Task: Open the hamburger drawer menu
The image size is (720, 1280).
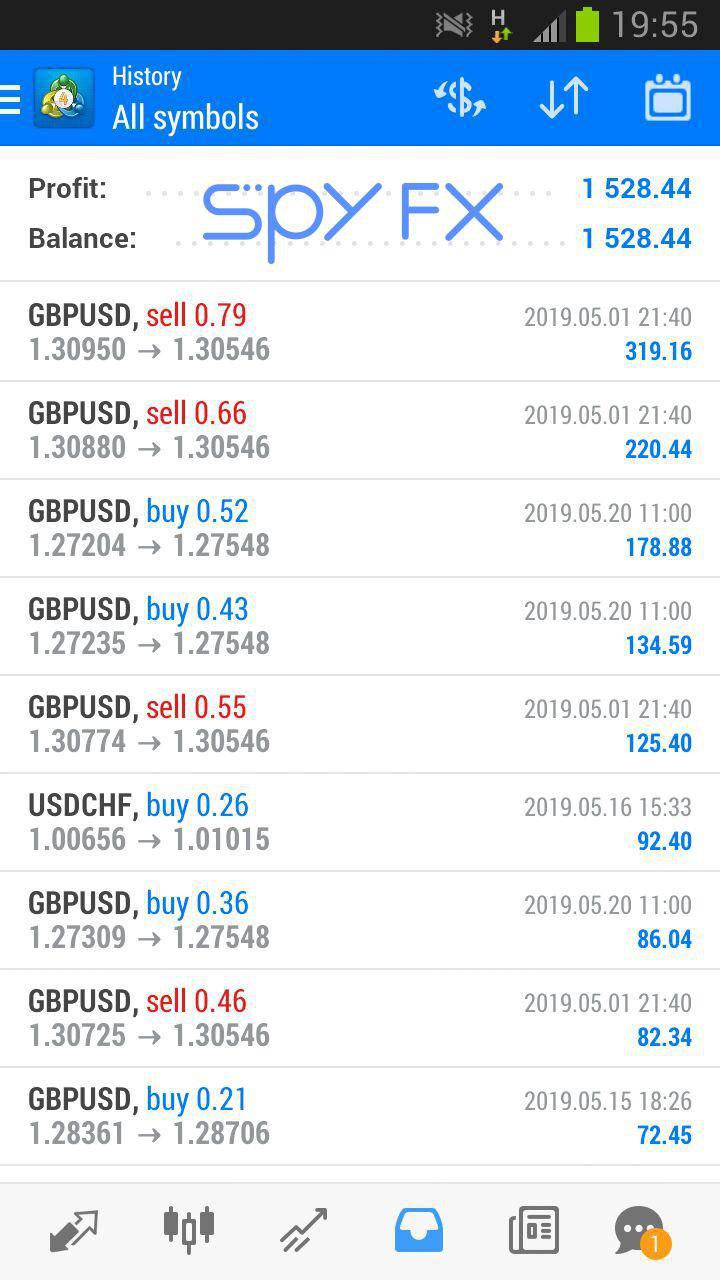Action: (10, 99)
